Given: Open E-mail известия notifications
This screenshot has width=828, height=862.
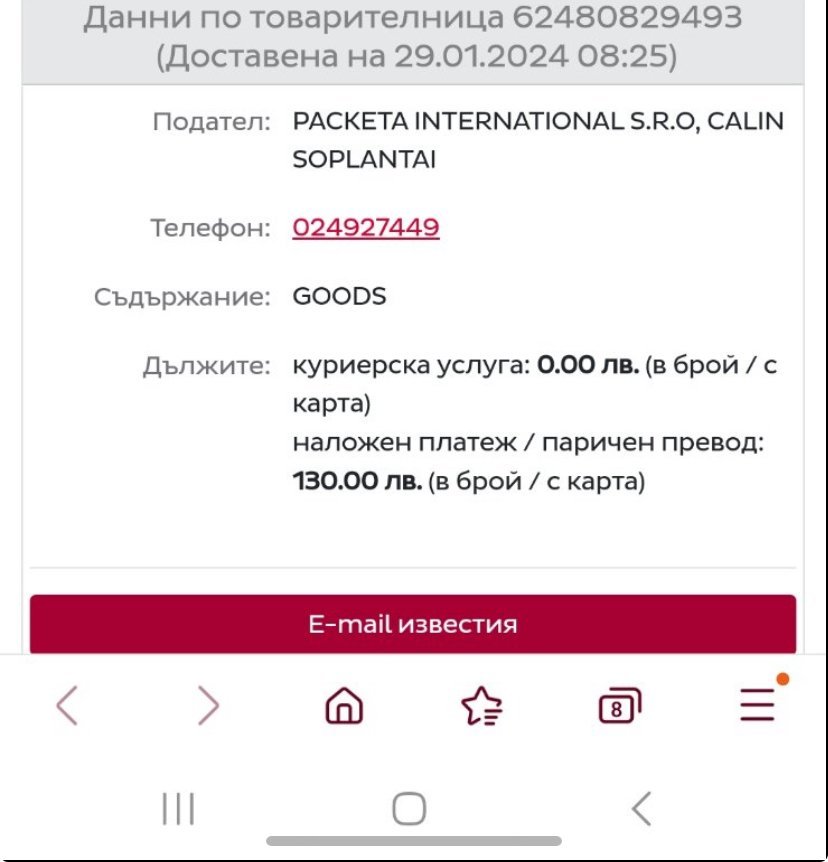Looking at the screenshot, I should [413, 624].
